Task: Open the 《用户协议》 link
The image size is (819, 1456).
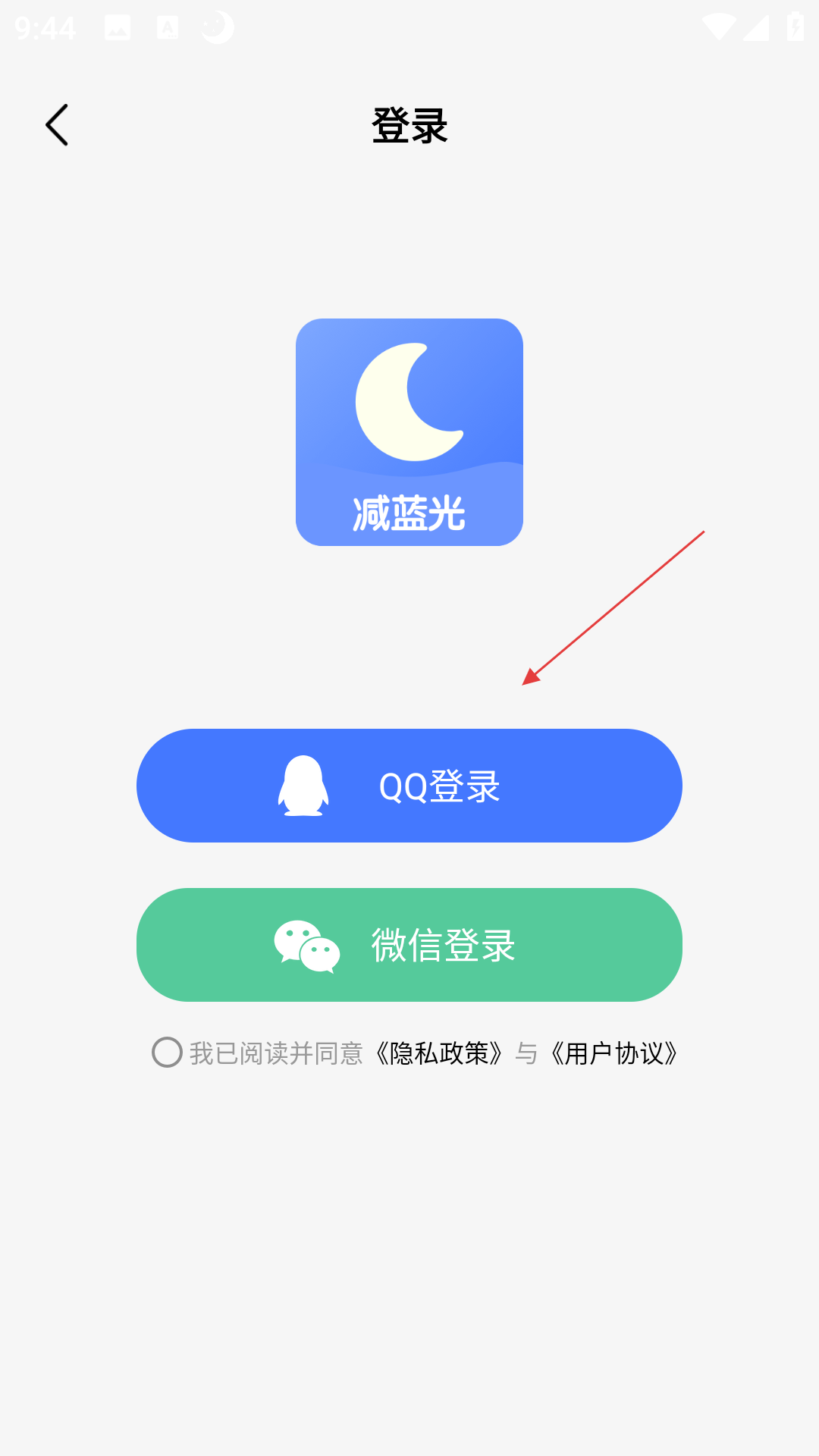Action: pos(614,1053)
